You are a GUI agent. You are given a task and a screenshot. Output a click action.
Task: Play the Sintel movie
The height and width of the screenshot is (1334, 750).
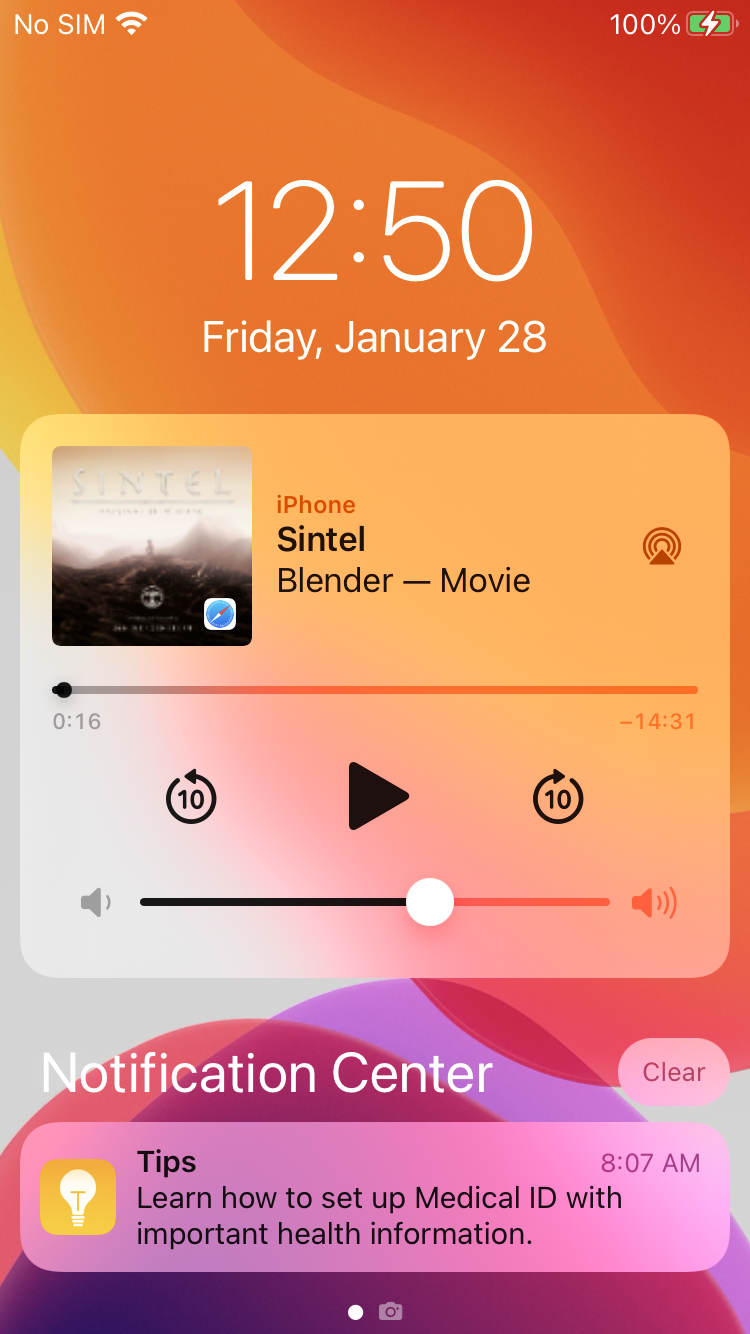pyautogui.click(x=377, y=796)
